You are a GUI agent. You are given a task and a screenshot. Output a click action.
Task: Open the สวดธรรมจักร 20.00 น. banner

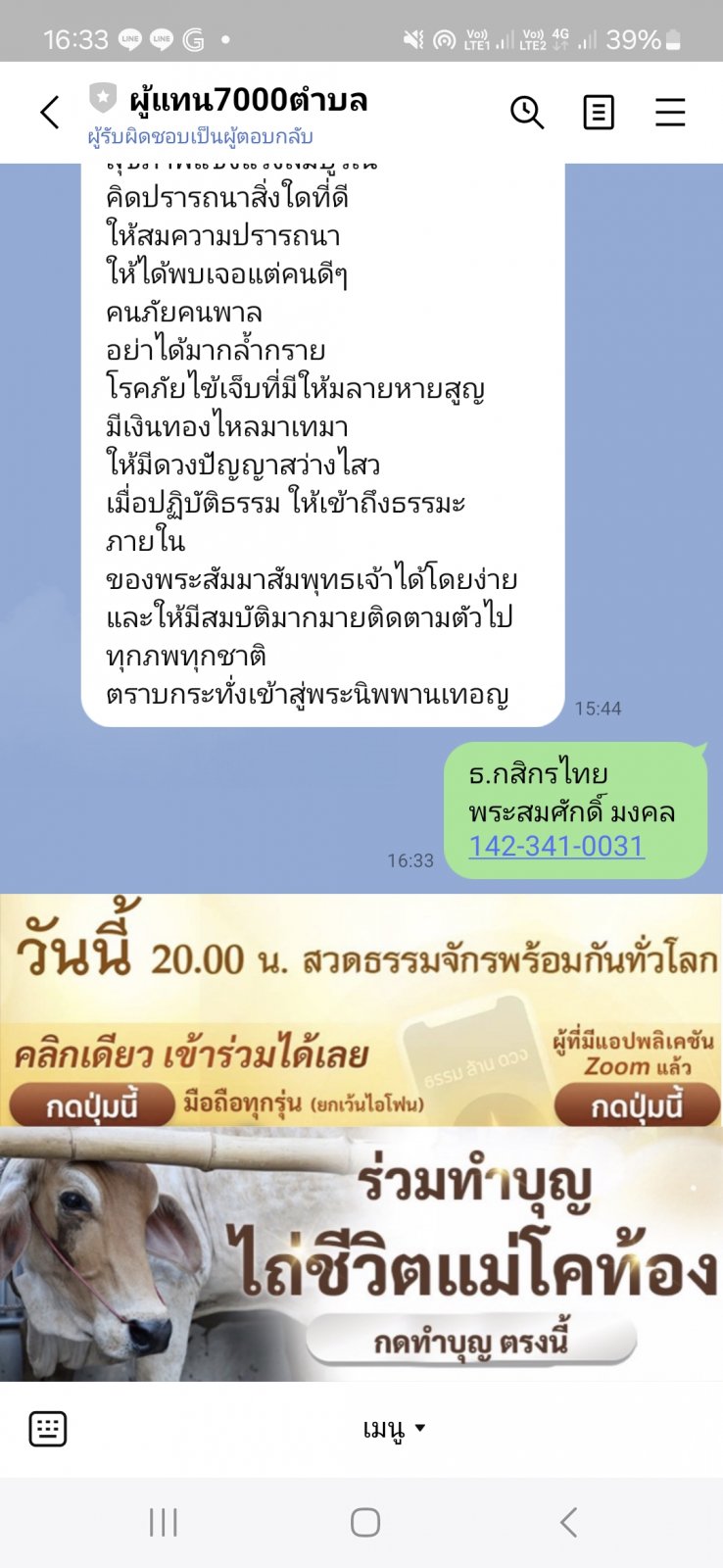361,1010
